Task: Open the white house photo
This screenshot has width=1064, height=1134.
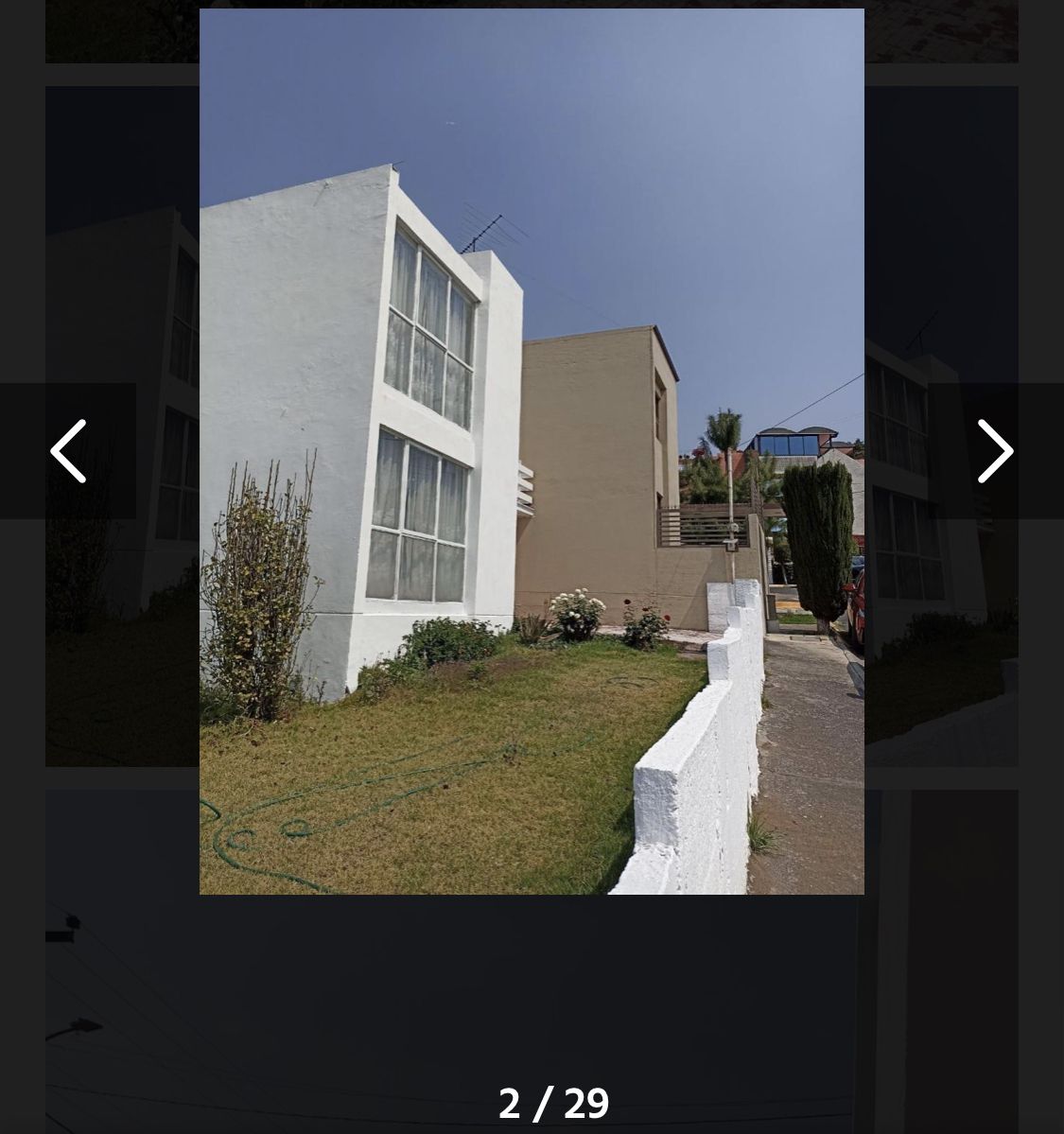Action: pos(531,451)
